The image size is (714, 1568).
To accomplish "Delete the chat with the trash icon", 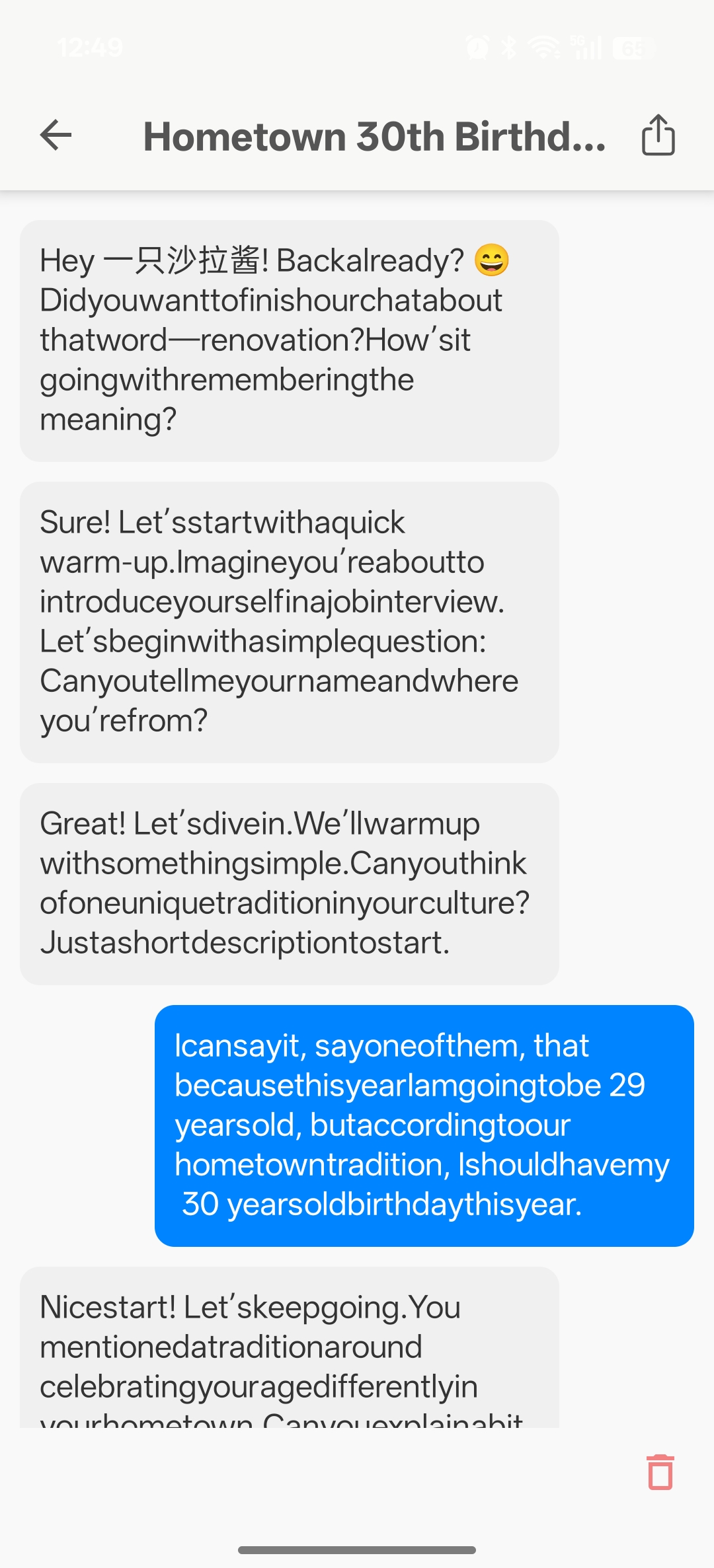I will coord(660,1472).
